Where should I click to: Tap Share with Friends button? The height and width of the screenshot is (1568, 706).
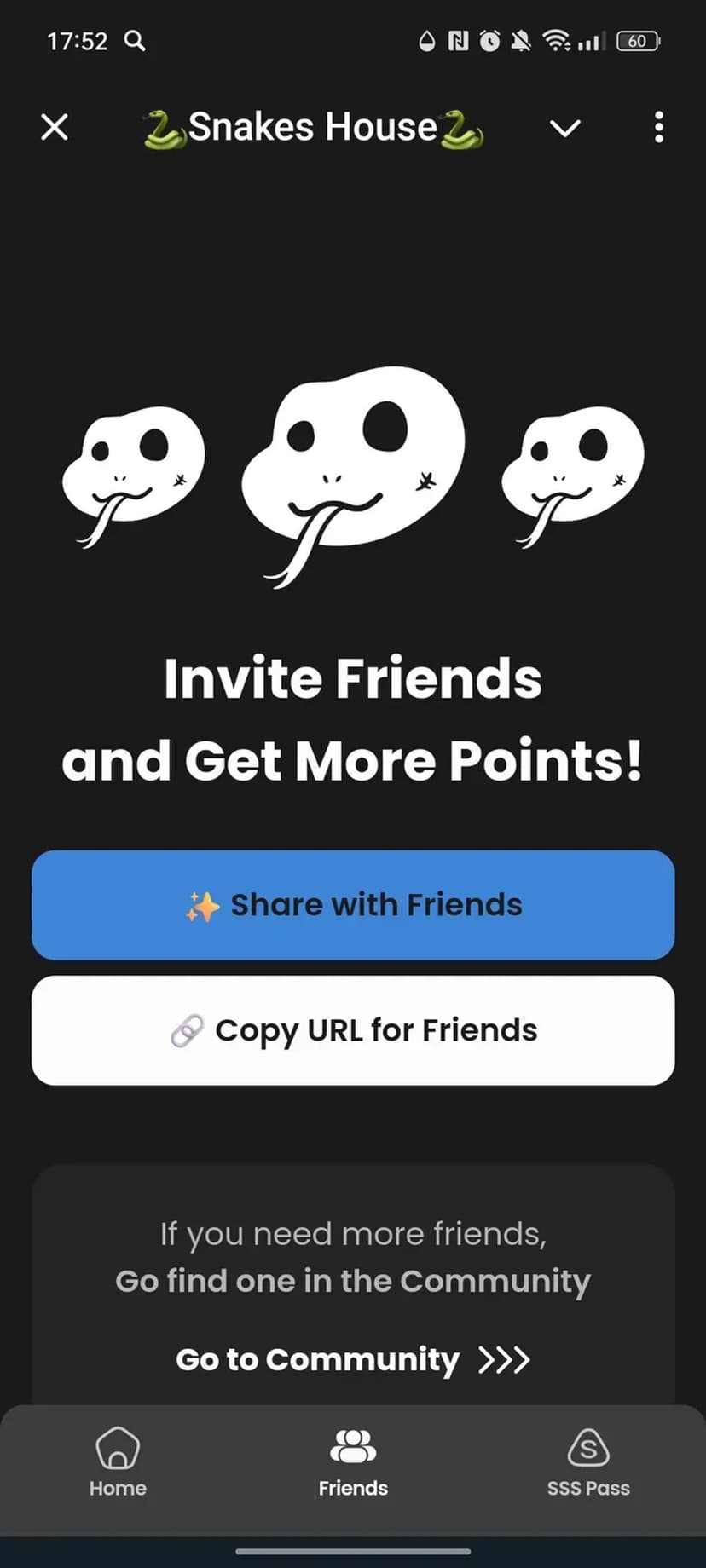(x=353, y=905)
